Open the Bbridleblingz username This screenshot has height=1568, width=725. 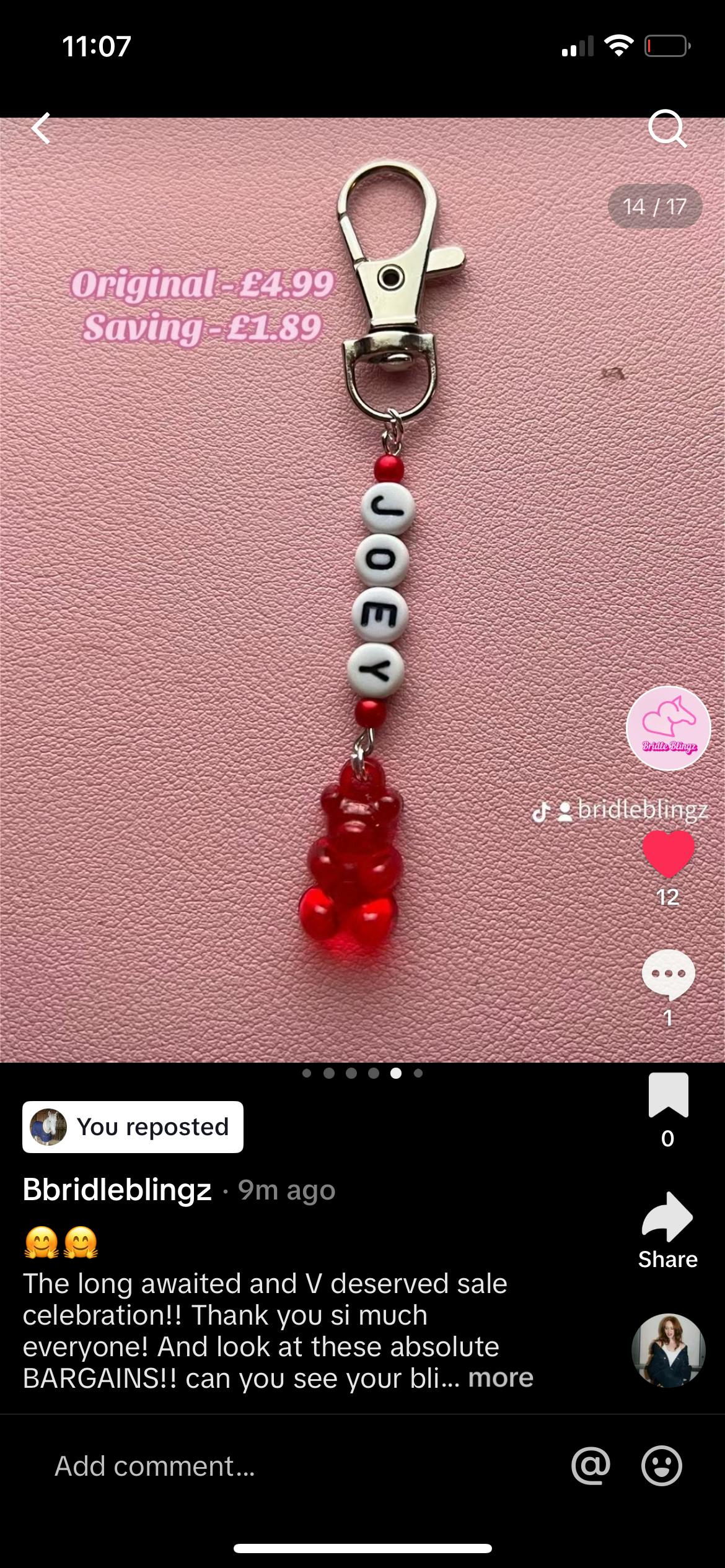tap(117, 1189)
